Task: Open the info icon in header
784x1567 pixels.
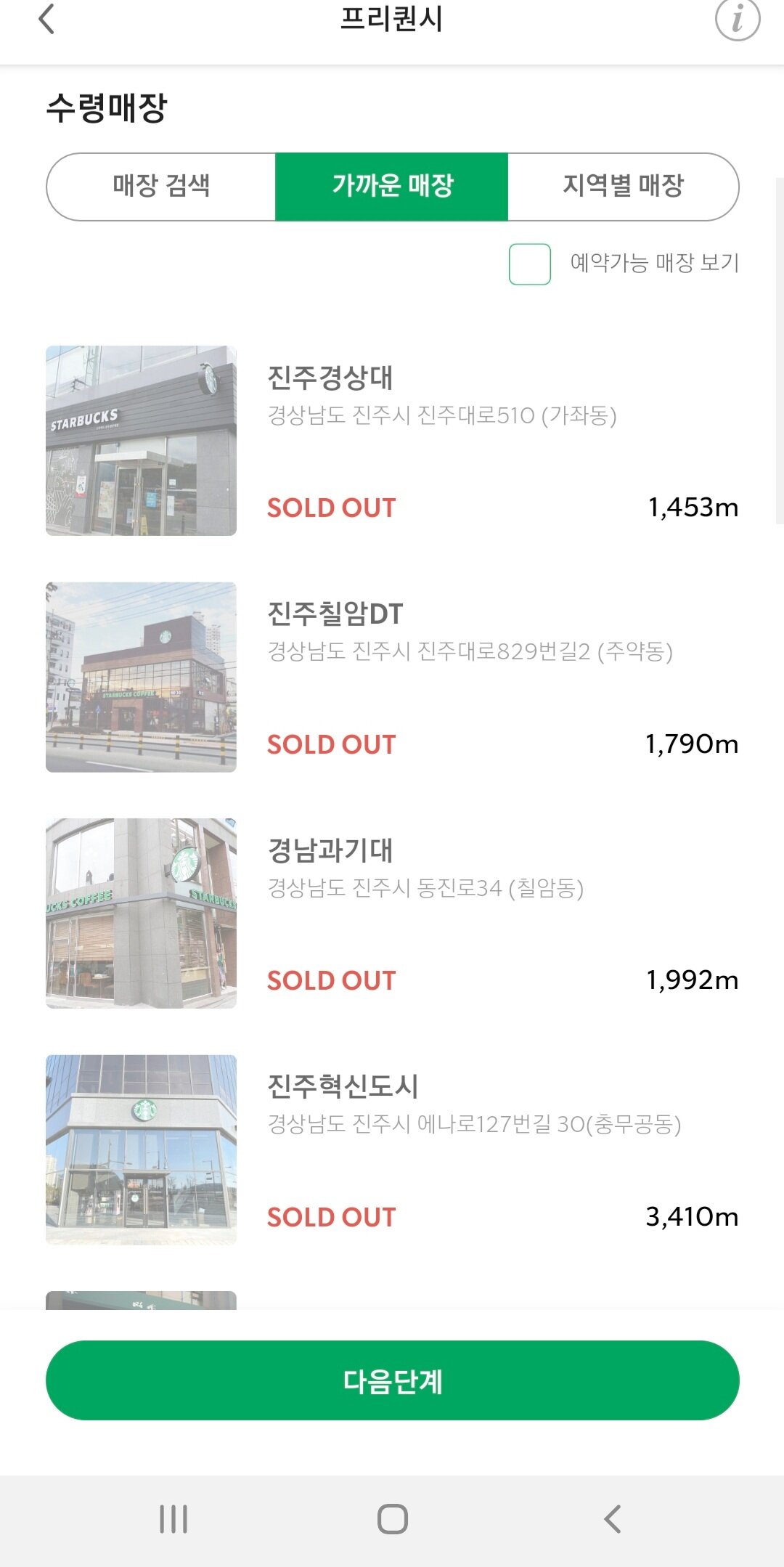Action: click(x=737, y=20)
